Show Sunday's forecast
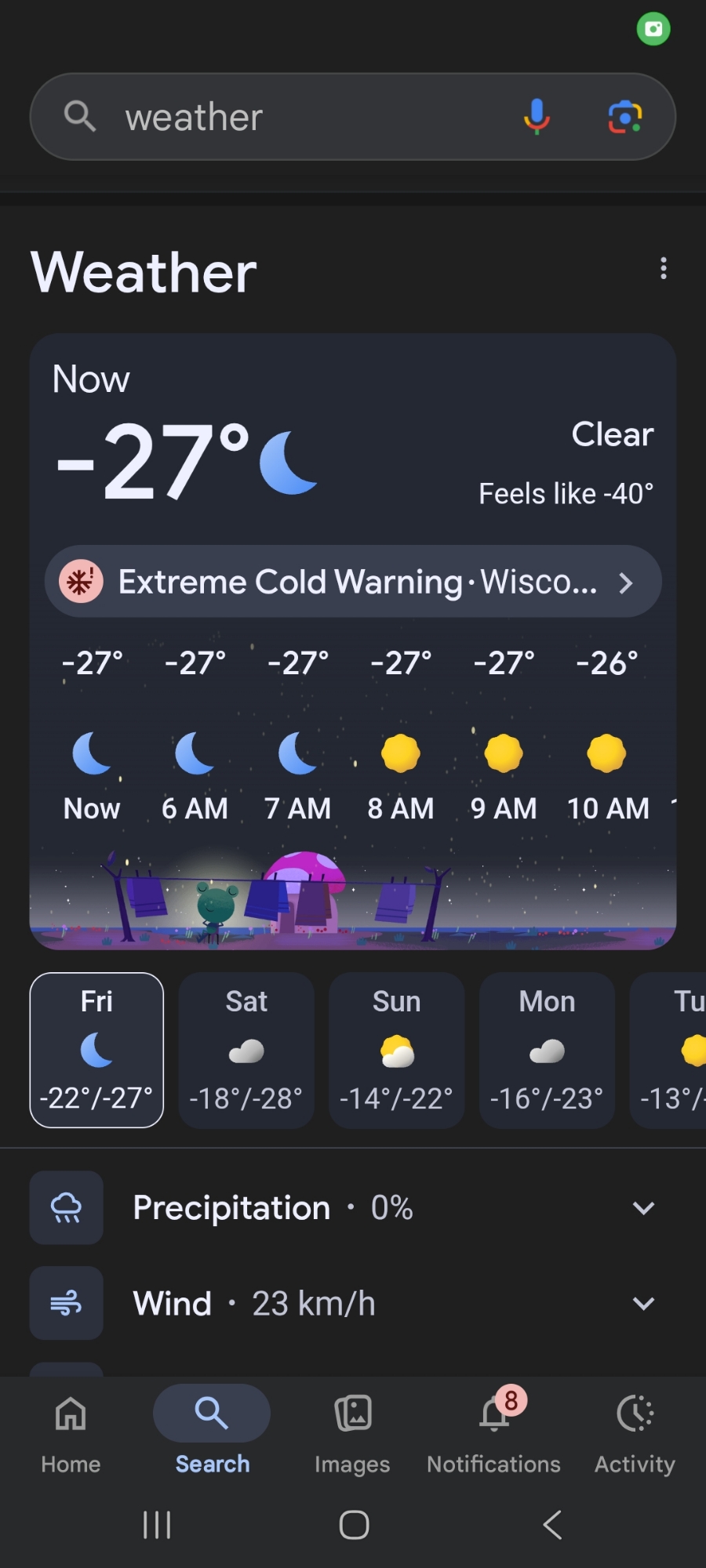706x1568 pixels. (397, 1049)
